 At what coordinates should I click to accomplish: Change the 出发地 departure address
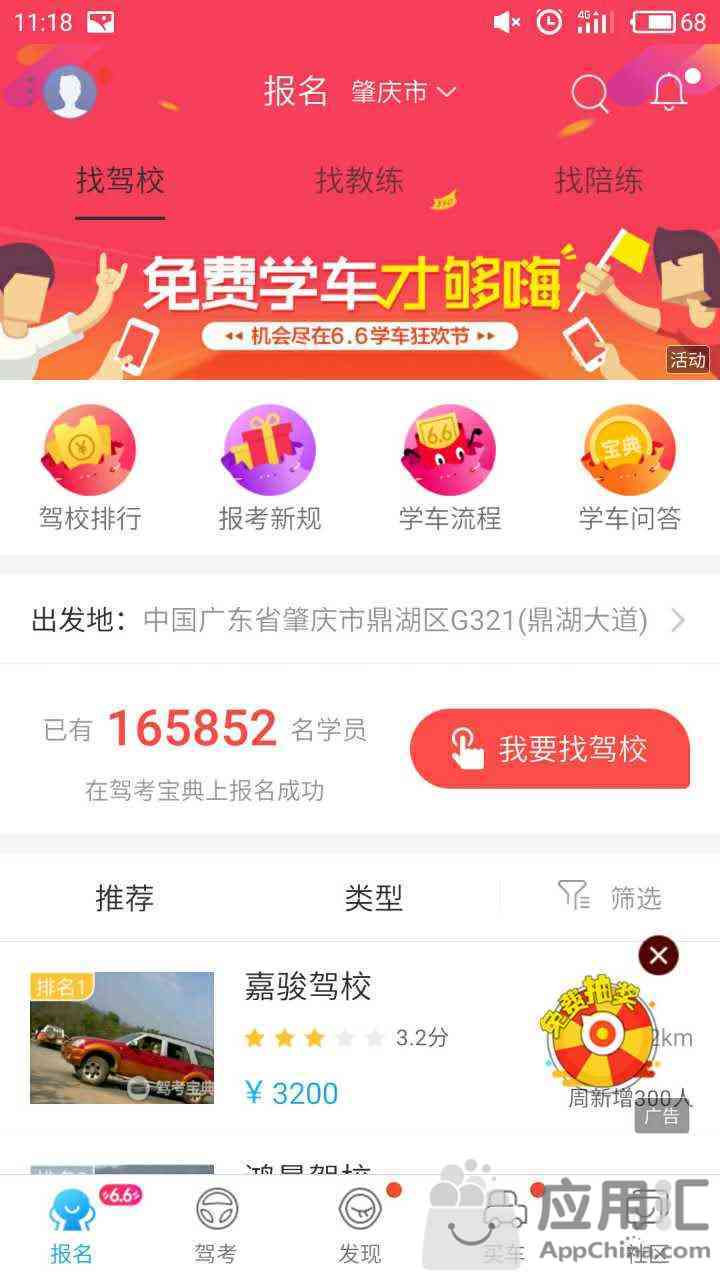pyautogui.click(x=360, y=620)
